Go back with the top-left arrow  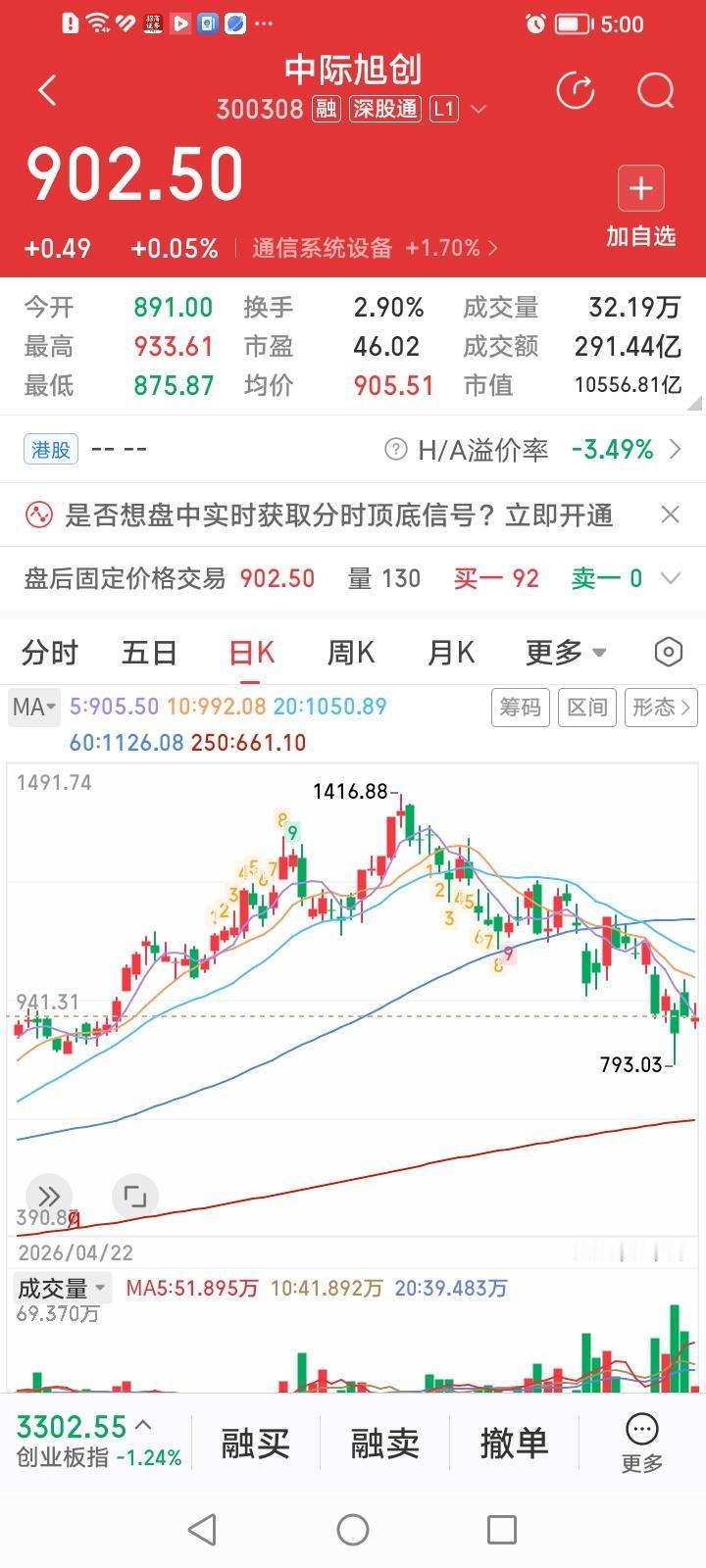(47, 90)
